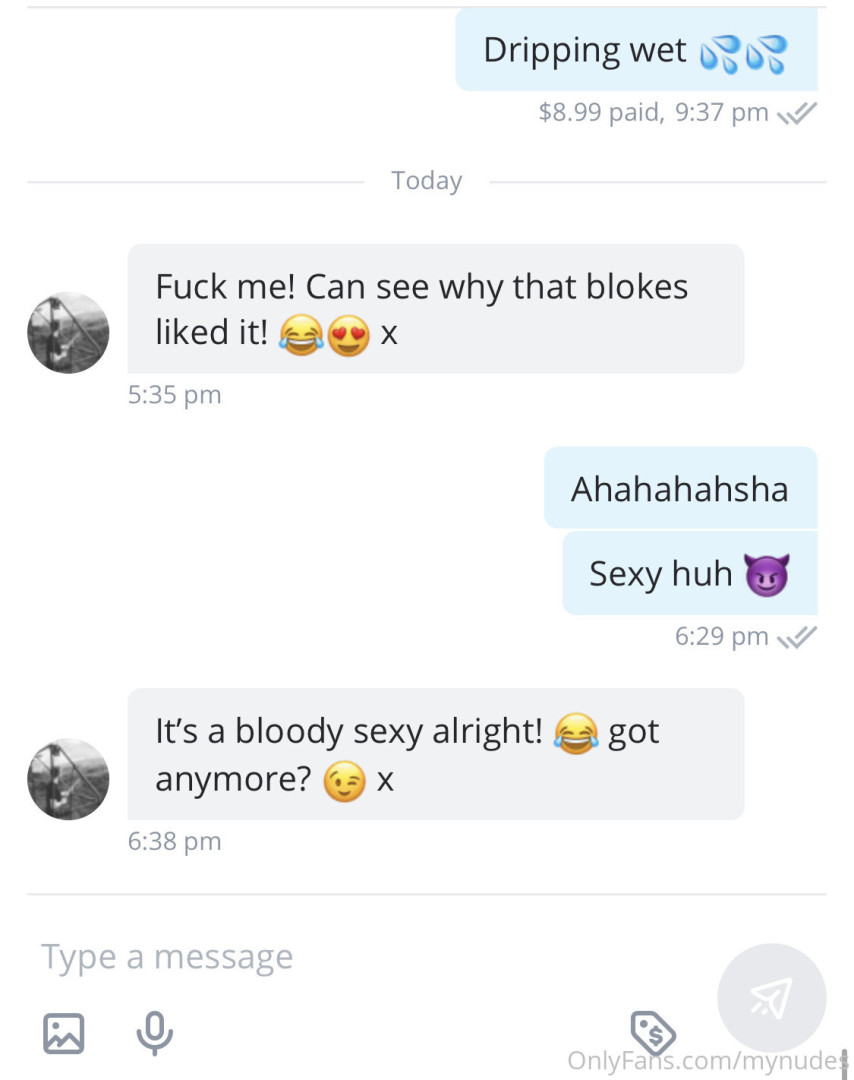
Task: Open the sender's avatar beside the 5:35 pm message
Action: pos(68,333)
